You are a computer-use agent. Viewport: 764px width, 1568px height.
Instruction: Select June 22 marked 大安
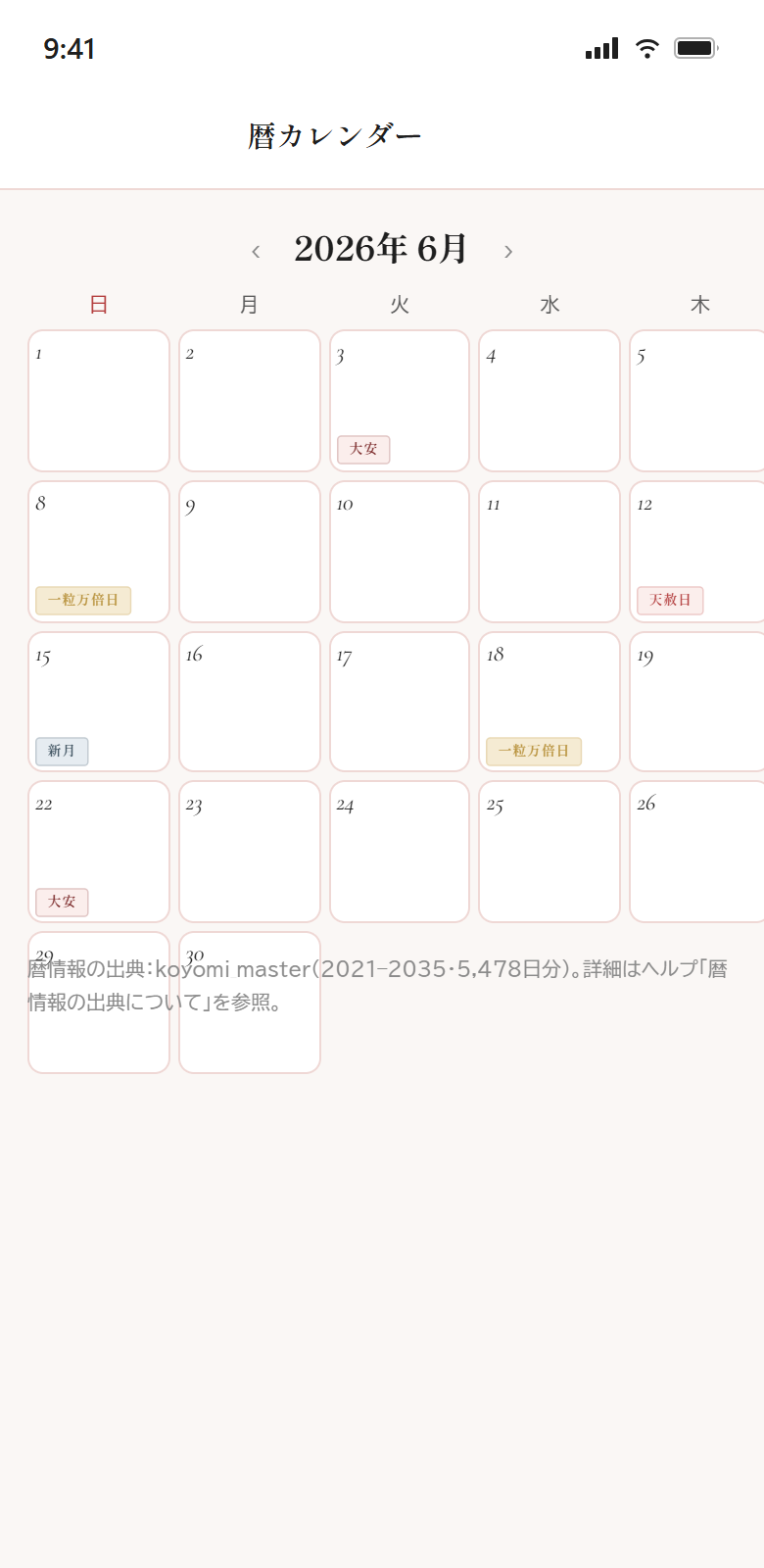[x=99, y=852]
